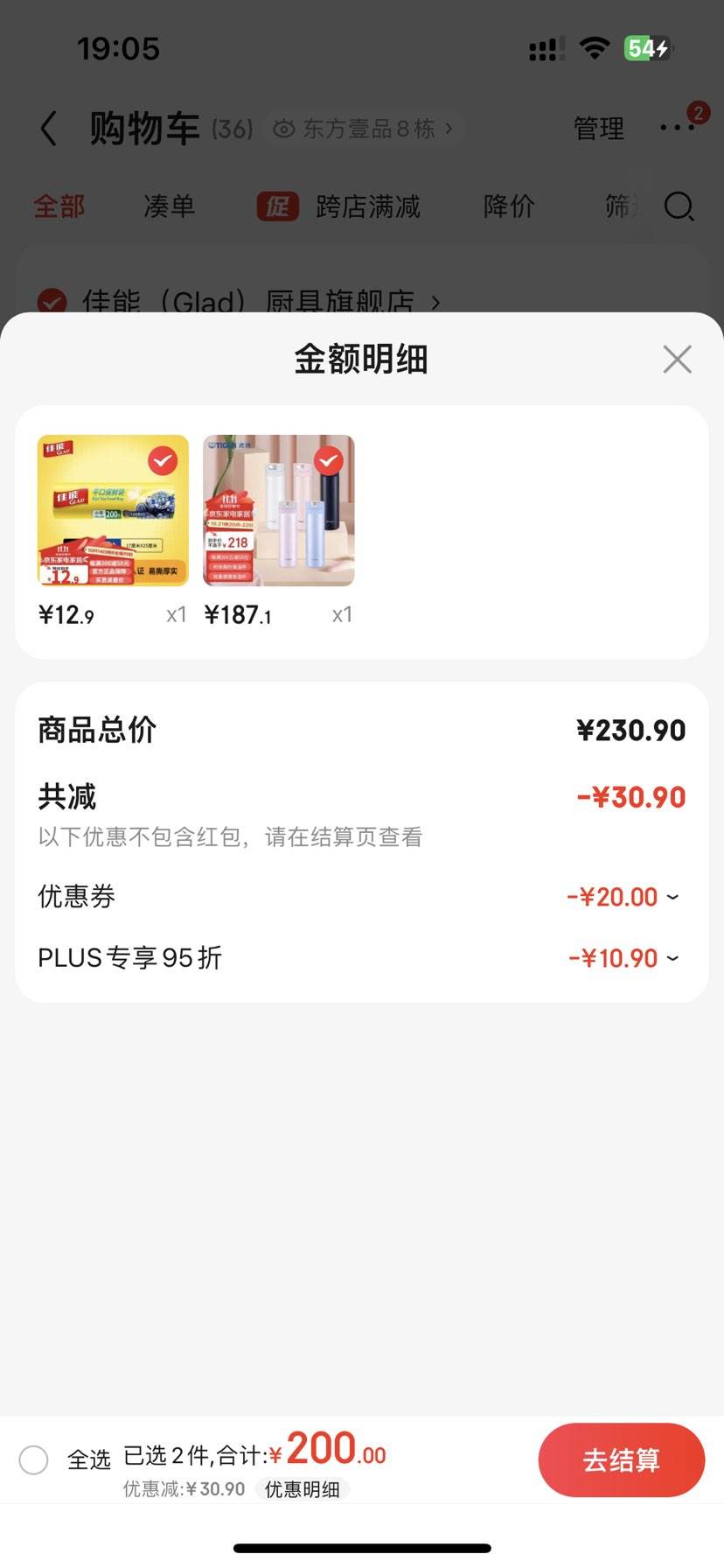Select the 降价 tab
Viewport: 724px width, 1568px height.
(x=508, y=207)
